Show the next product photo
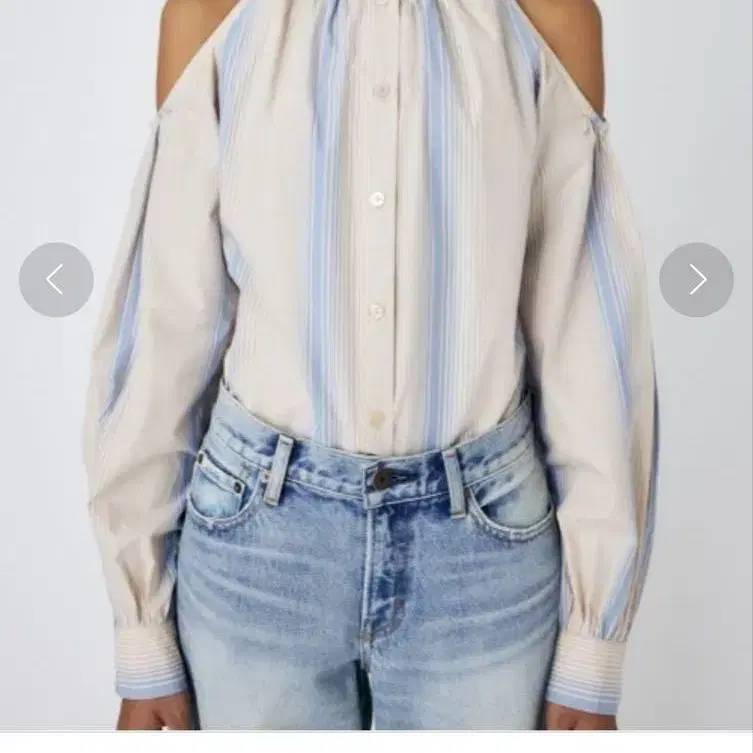 point(696,280)
